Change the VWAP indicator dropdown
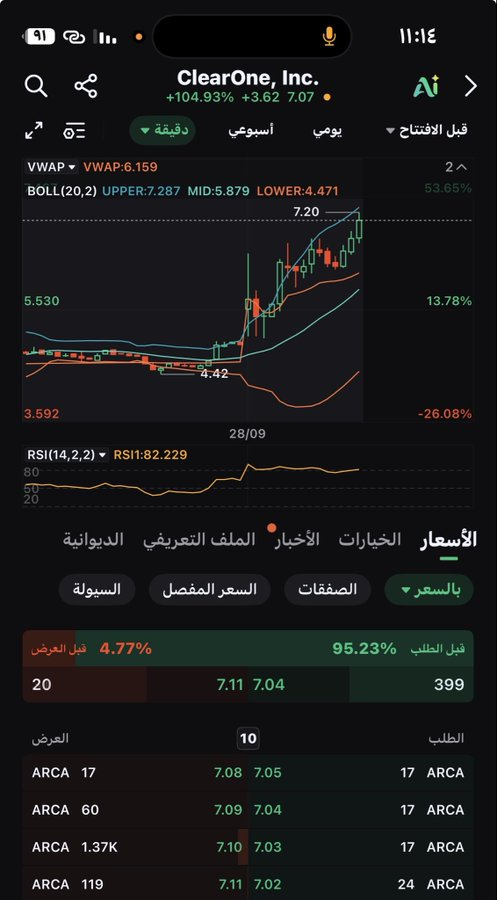This screenshot has width=497, height=900. [x=52, y=167]
